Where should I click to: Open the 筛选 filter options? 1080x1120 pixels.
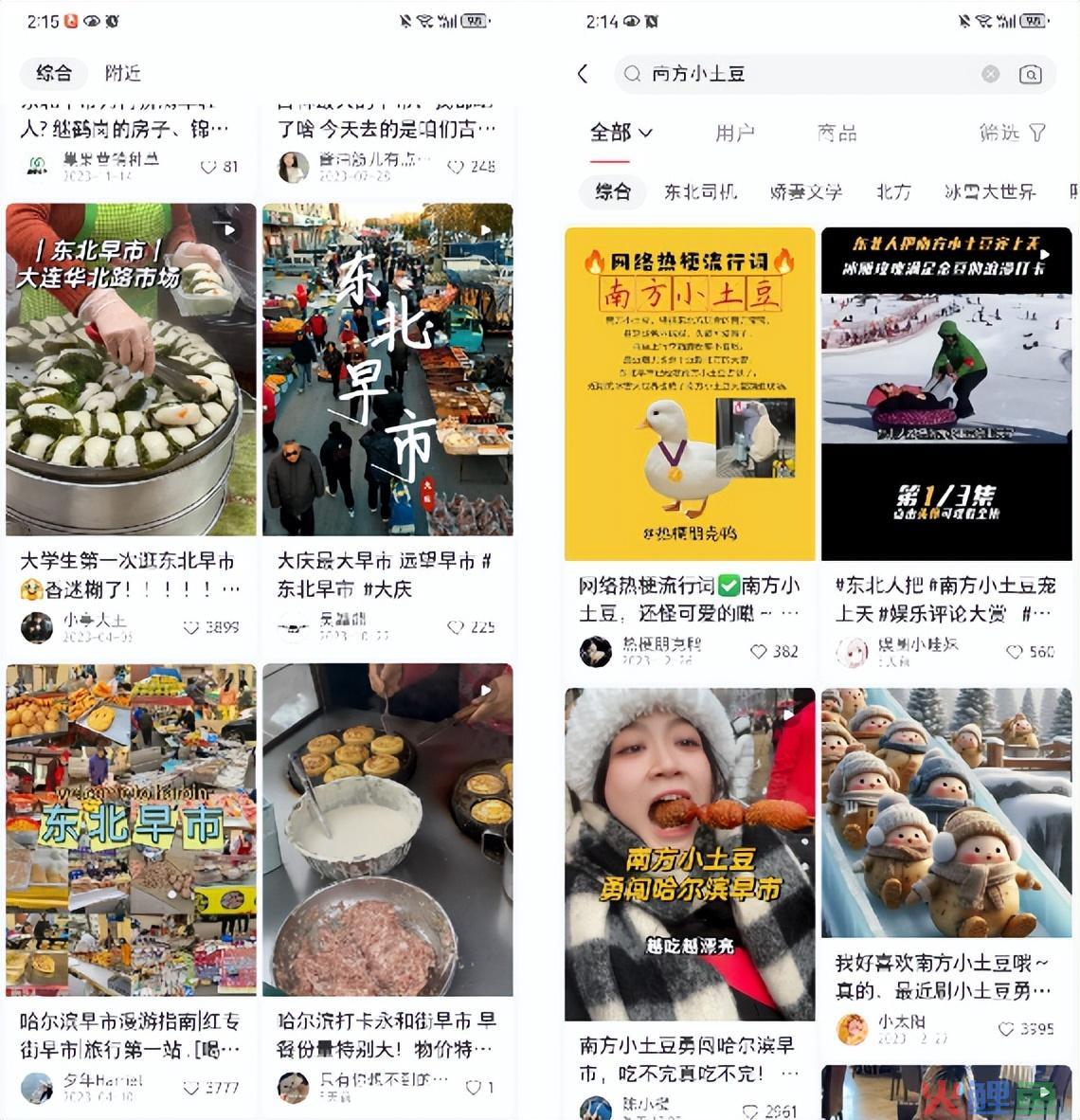pyautogui.click(x=1012, y=133)
